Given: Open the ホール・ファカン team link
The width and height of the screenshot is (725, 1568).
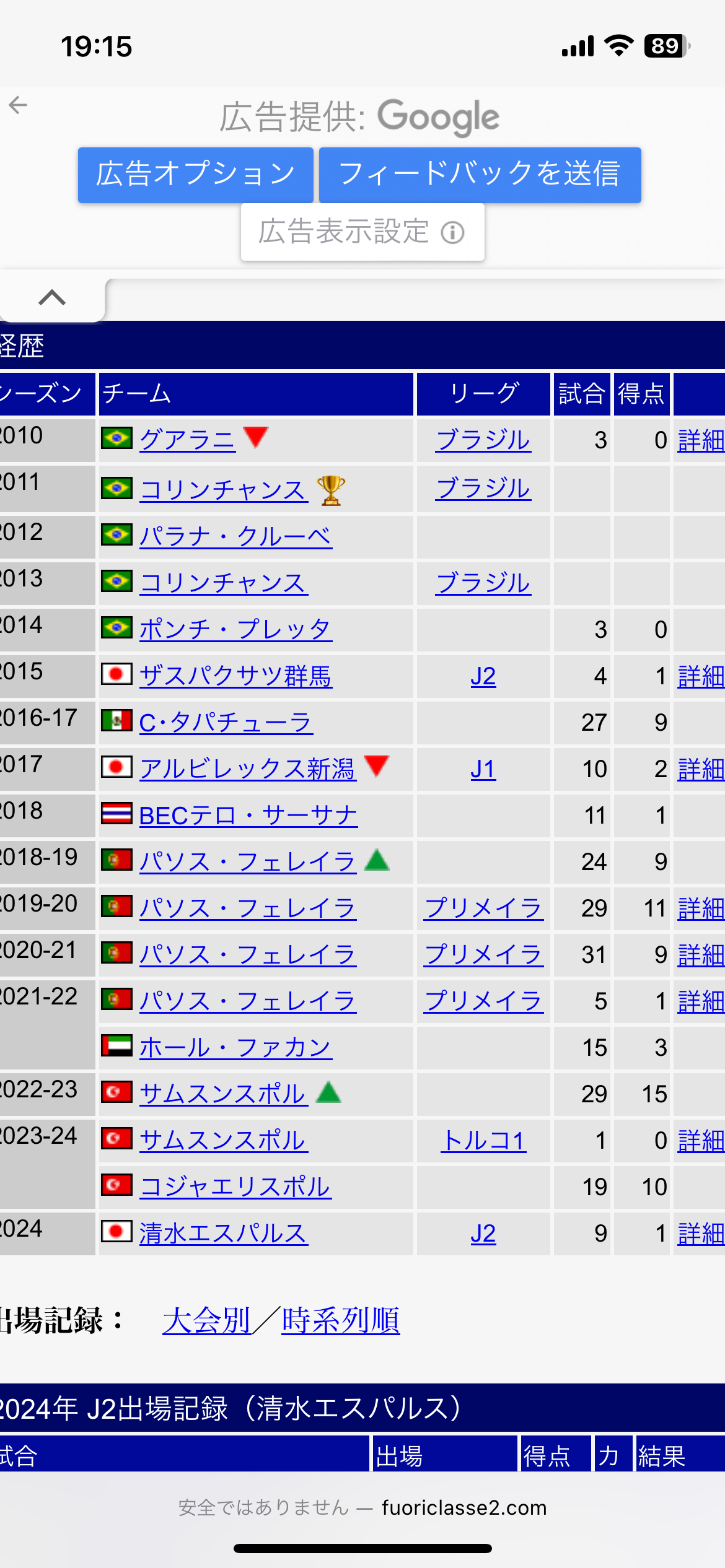Looking at the screenshot, I should (235, 1047).
